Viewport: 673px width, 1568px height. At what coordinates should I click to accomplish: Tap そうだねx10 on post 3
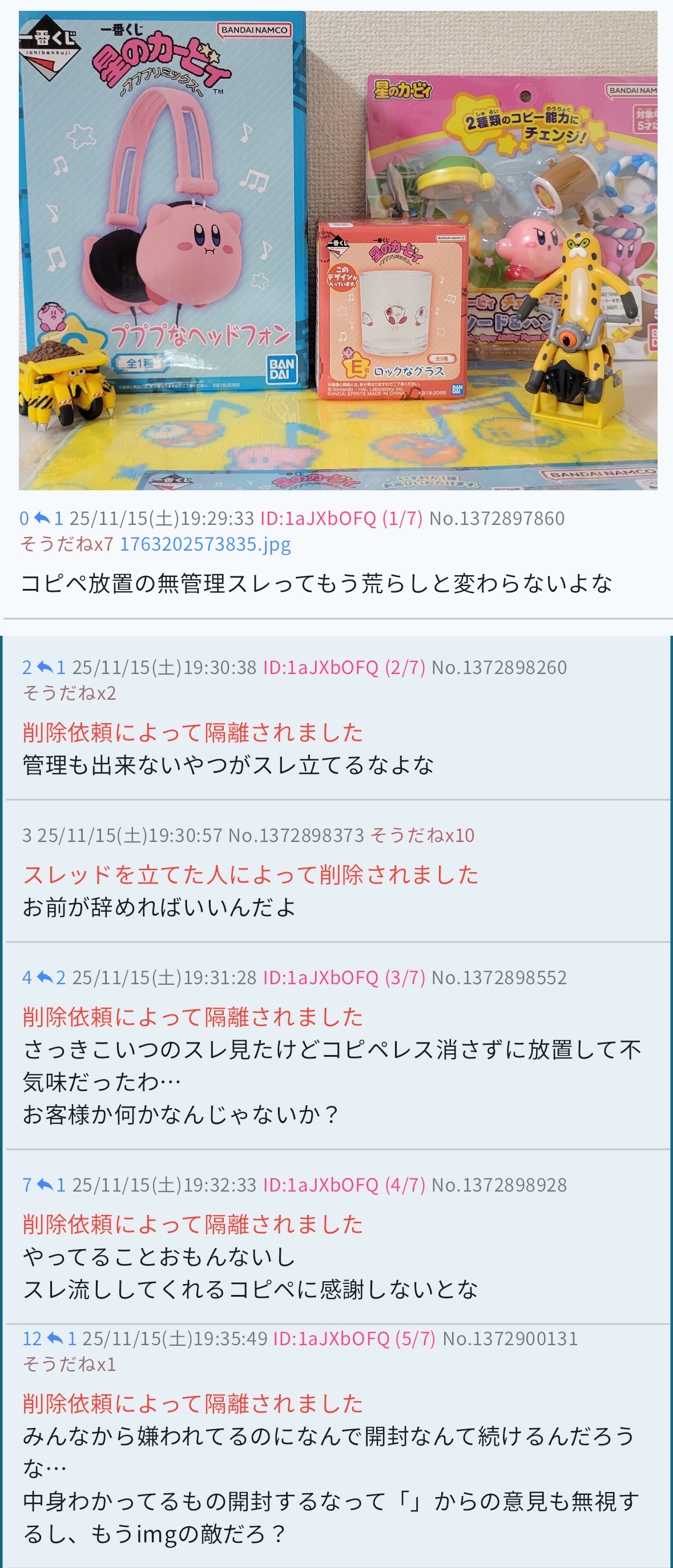pos(422,835)
